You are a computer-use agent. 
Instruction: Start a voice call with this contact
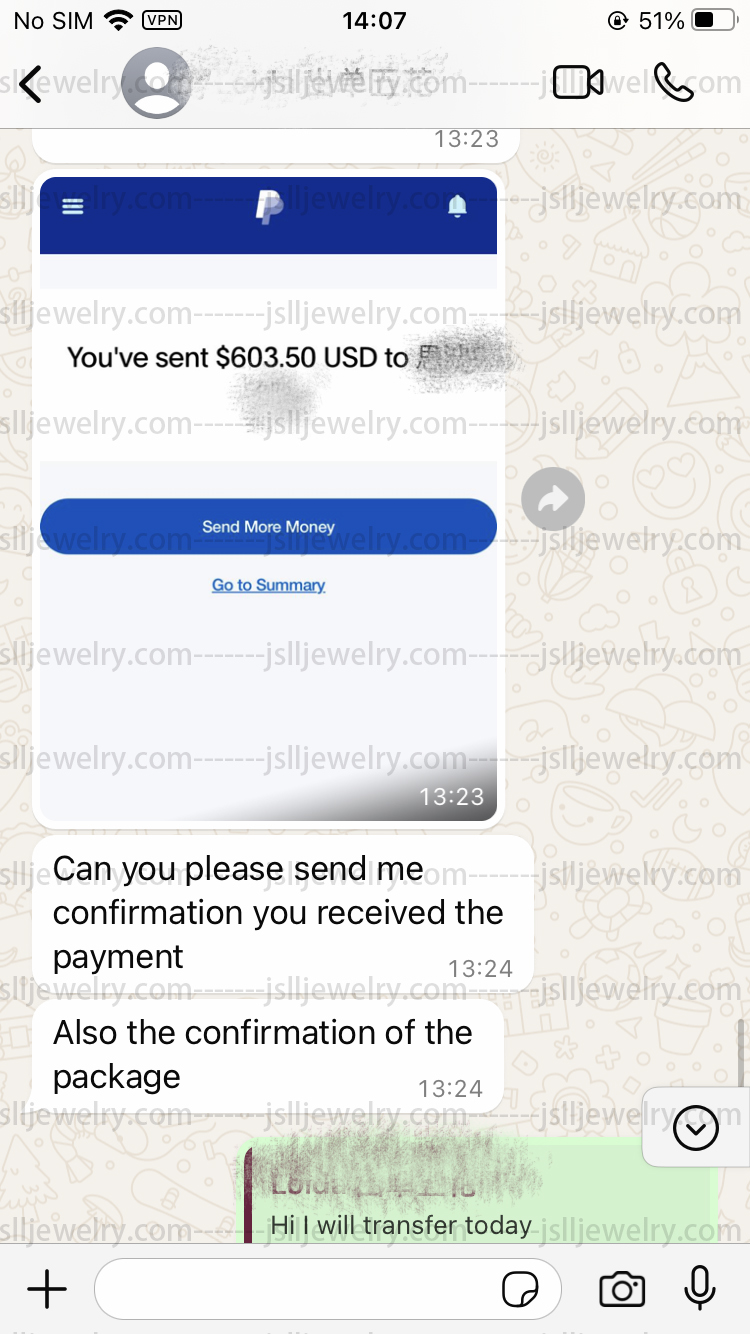point(673,83)
